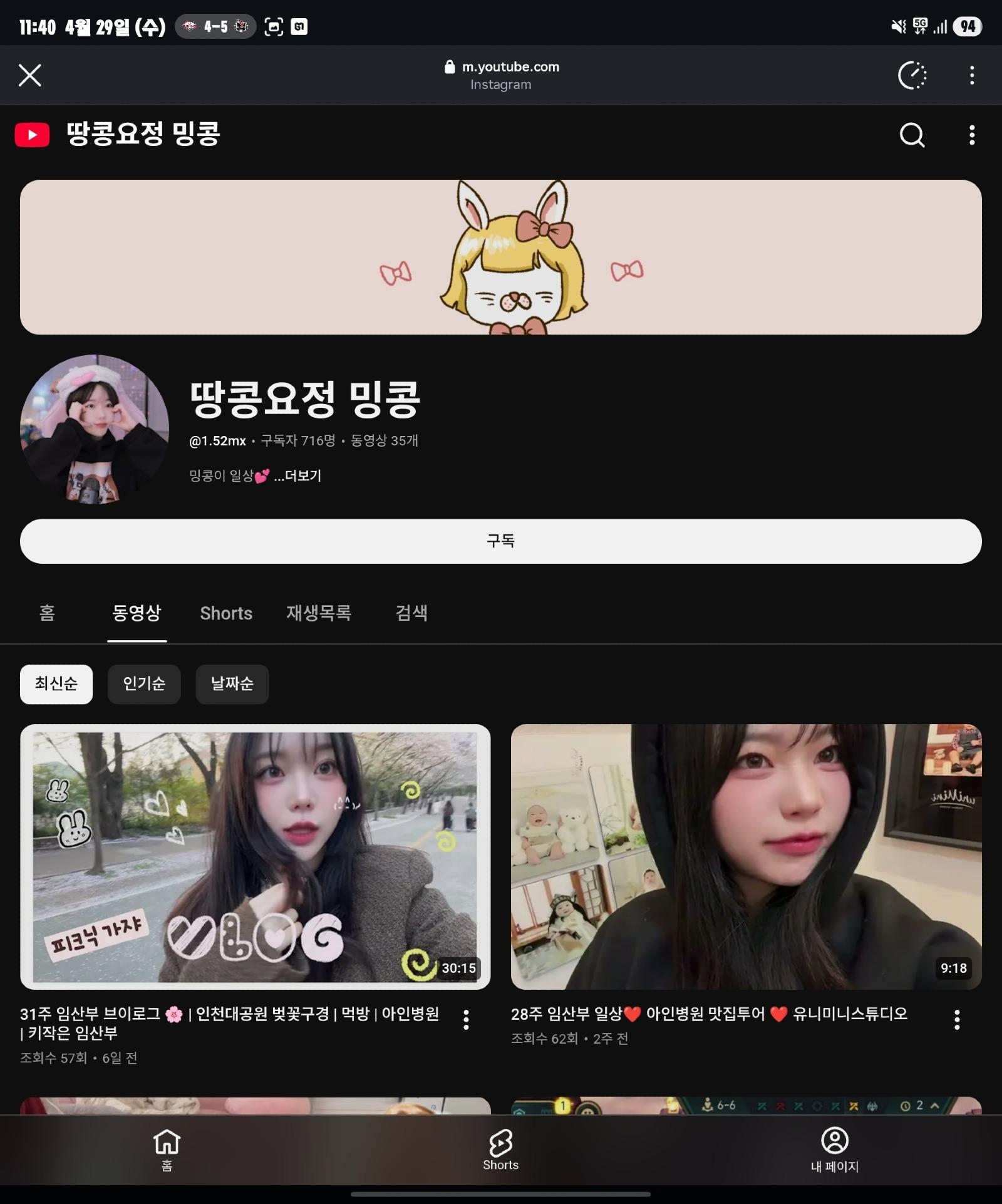
Task: Sort videos by 인기순
Action: [144, 684]
